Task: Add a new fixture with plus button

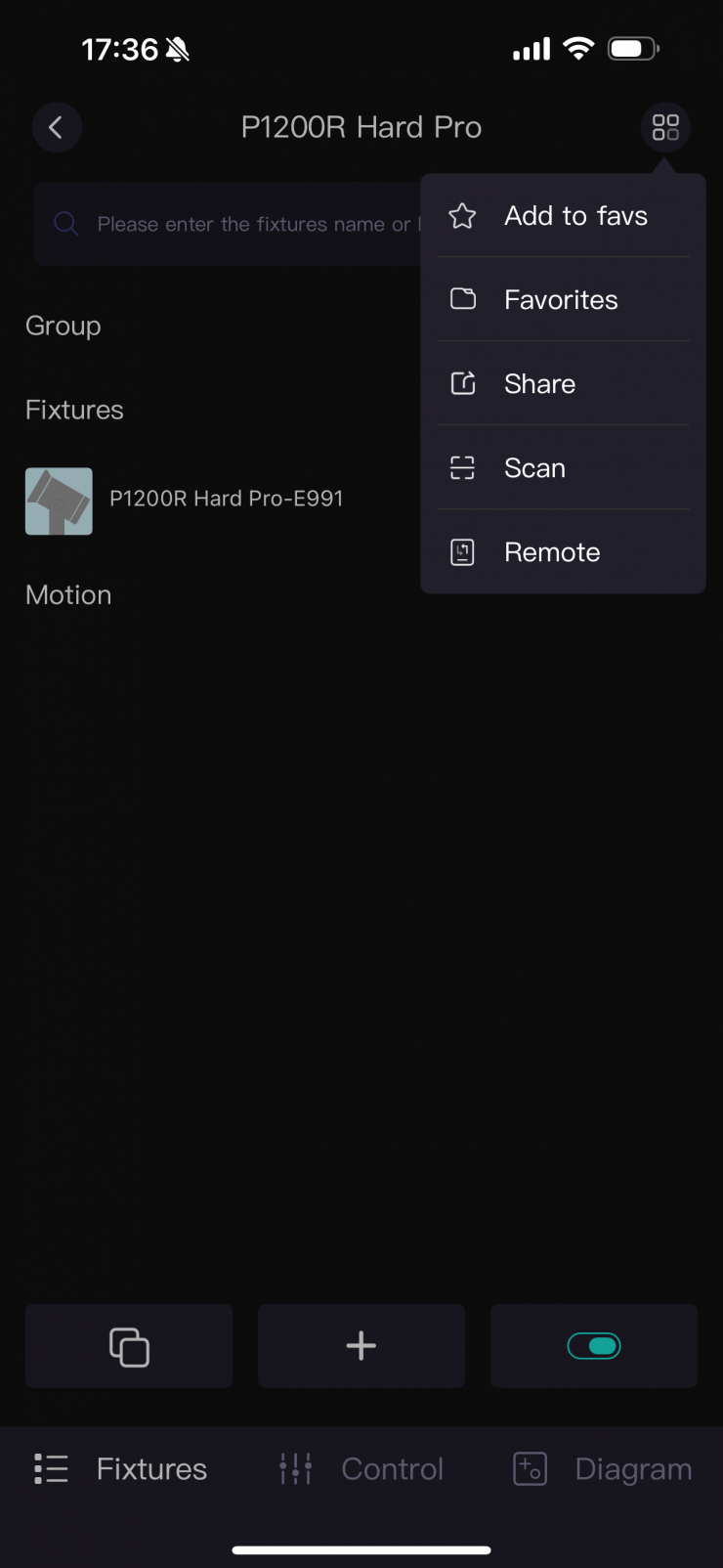Action: (361, 1346)
